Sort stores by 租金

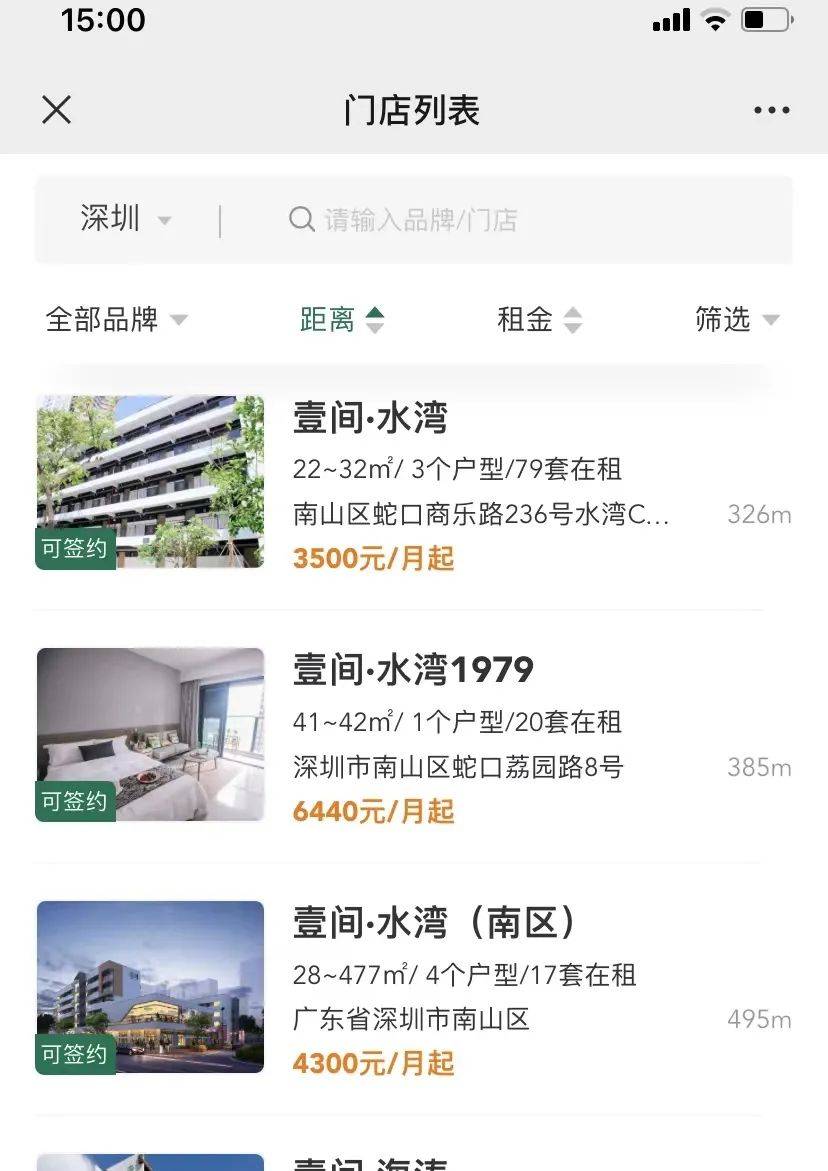click(x=539, y=320)
